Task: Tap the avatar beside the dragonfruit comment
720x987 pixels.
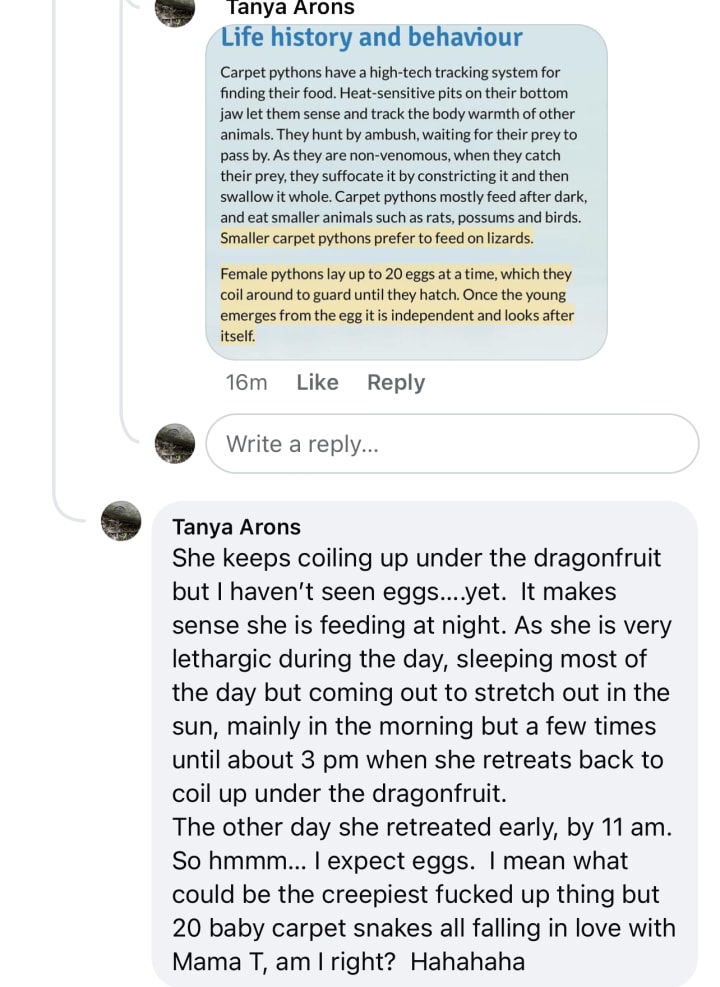Action: point(121,521)
